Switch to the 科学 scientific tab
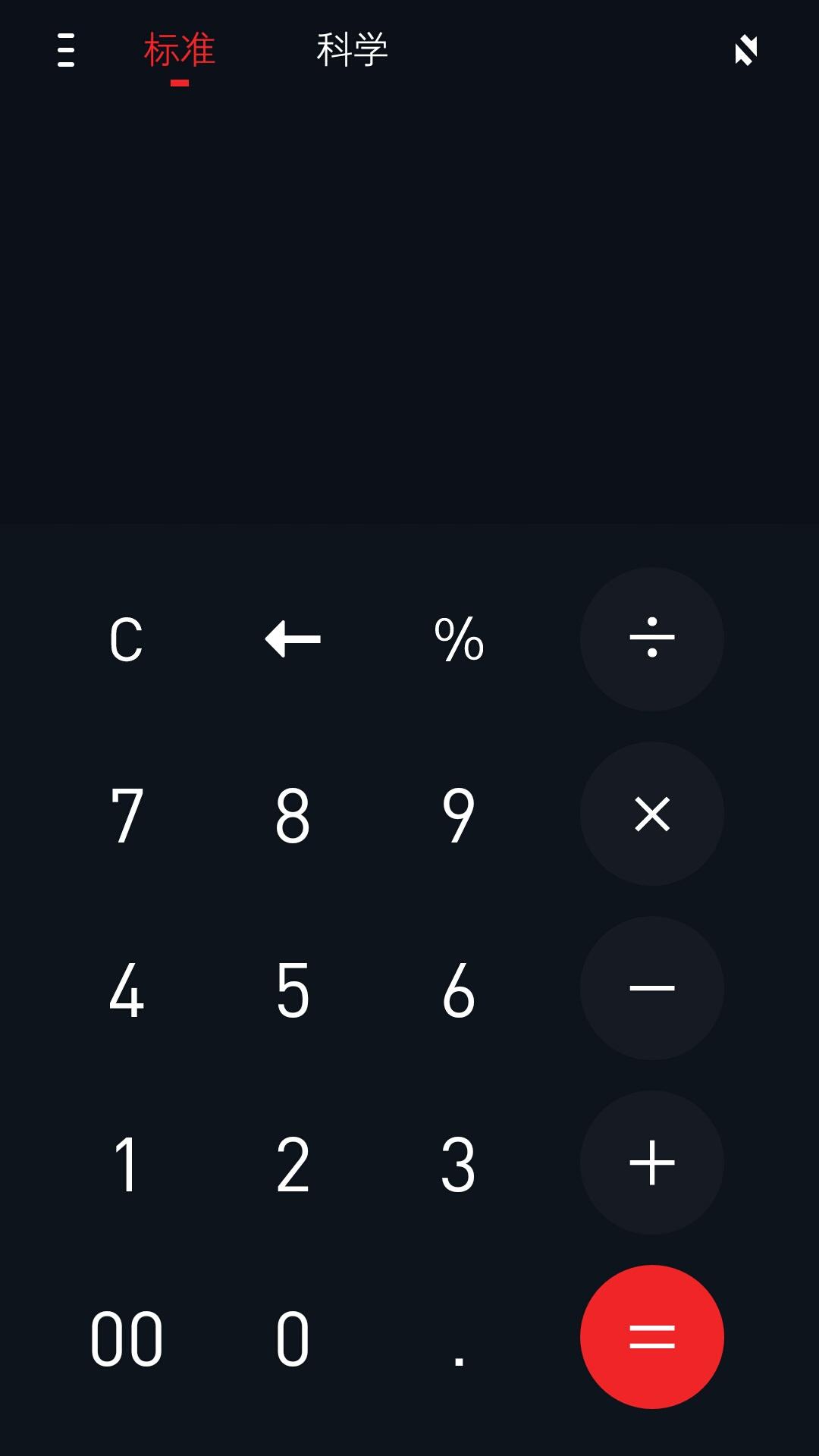 [352, 50]
